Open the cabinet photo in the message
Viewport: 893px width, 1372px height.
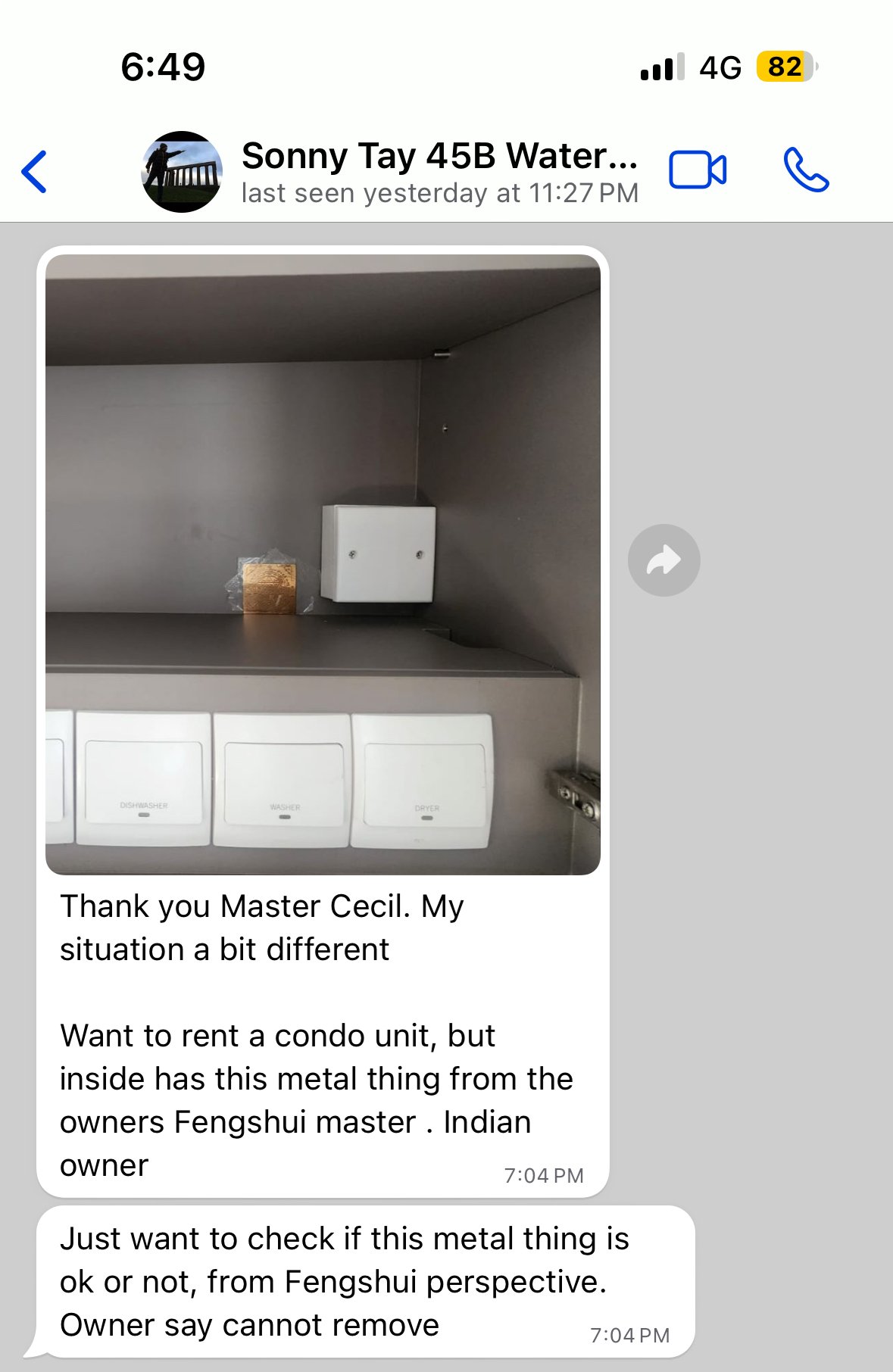323,564
